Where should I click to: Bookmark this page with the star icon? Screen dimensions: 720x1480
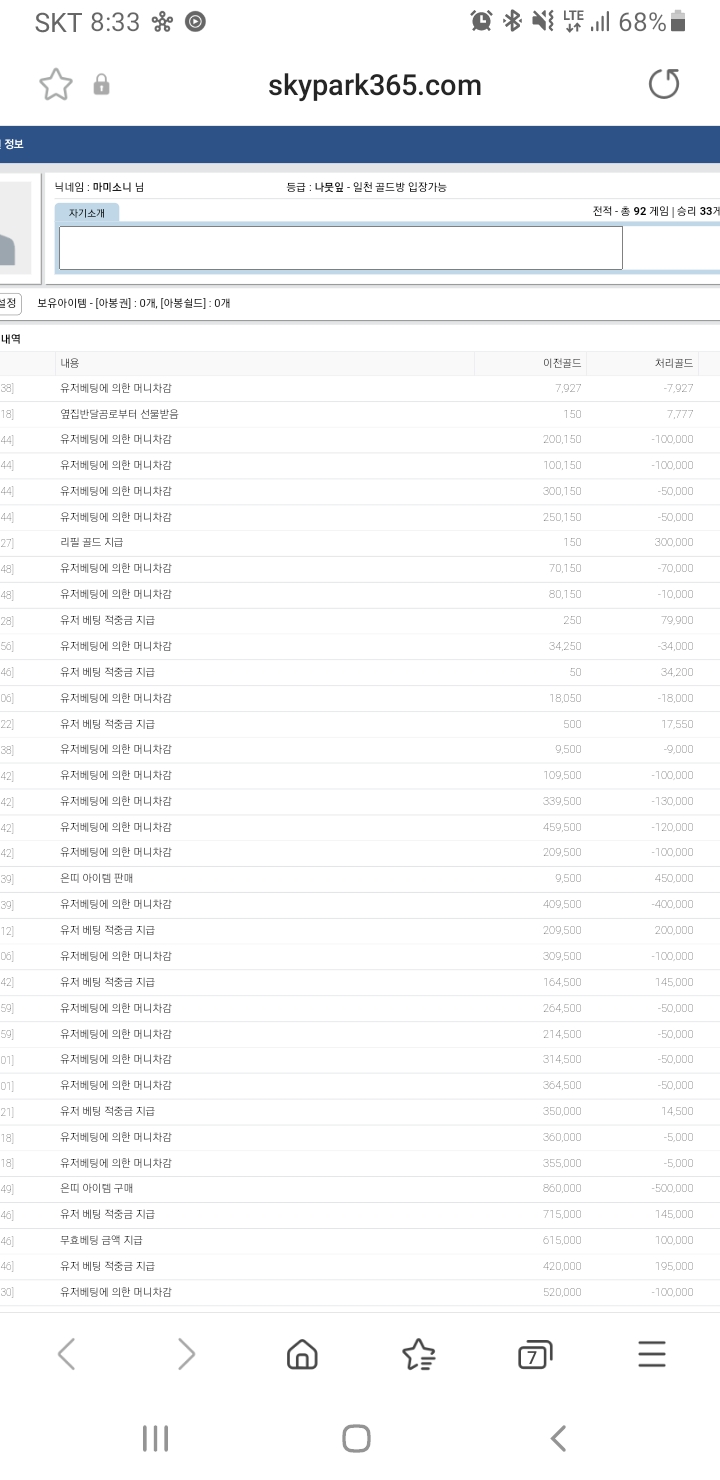tap(56, 85)
